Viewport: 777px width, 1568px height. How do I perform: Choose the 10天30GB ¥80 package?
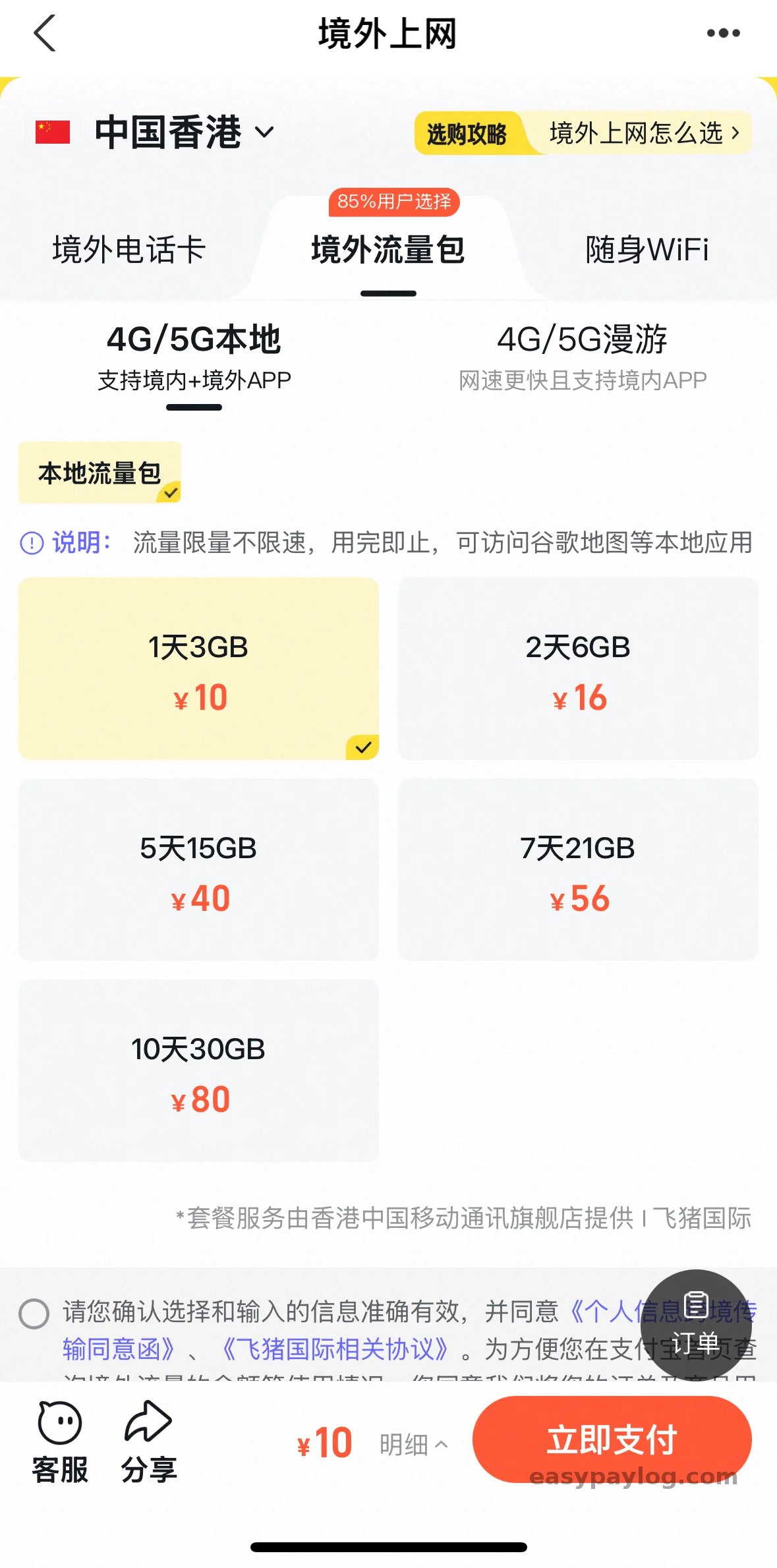[198, 1070]
